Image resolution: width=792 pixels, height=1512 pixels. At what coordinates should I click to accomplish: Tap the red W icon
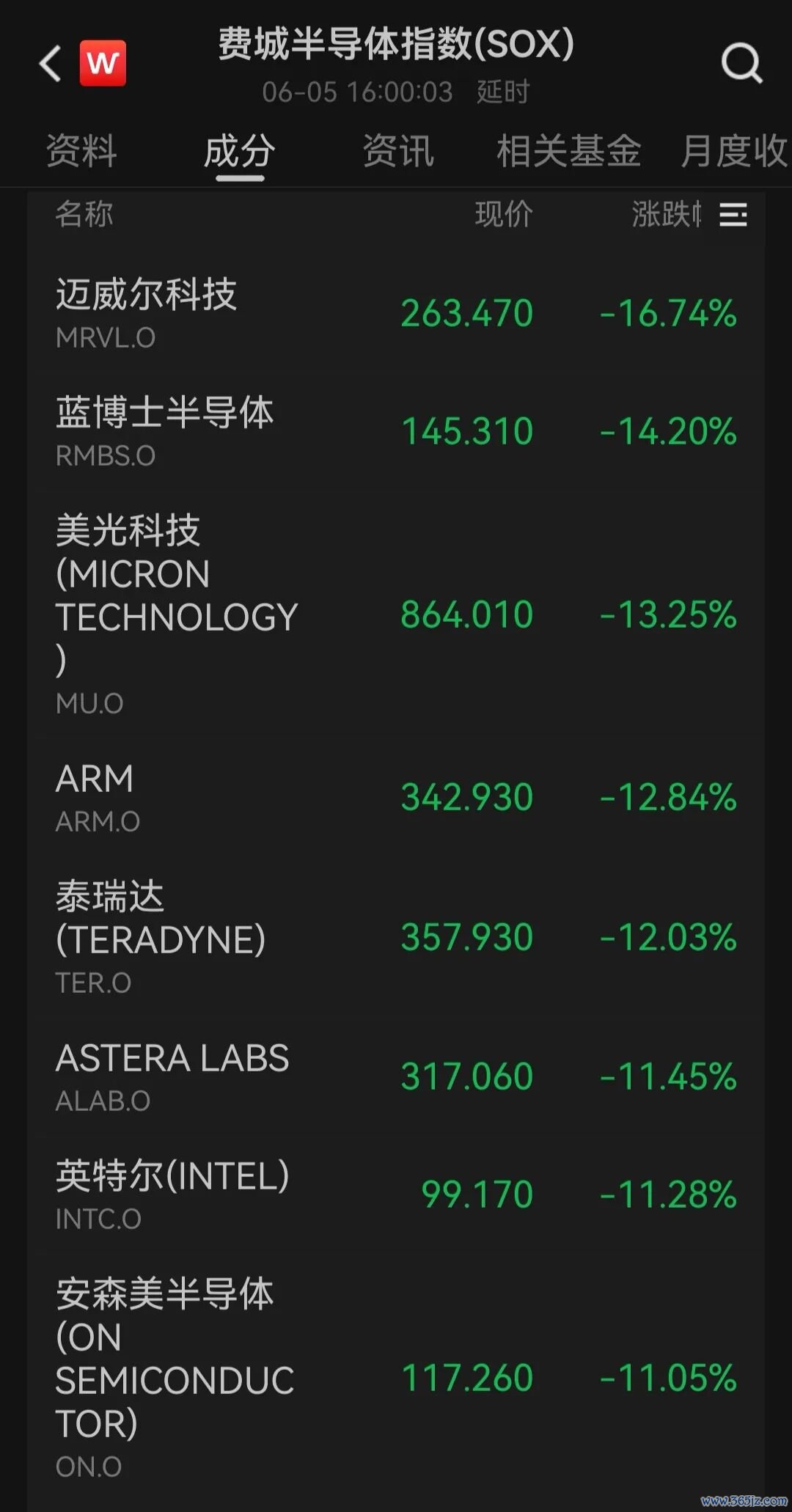pyautogui.click(x=103, y=64)
